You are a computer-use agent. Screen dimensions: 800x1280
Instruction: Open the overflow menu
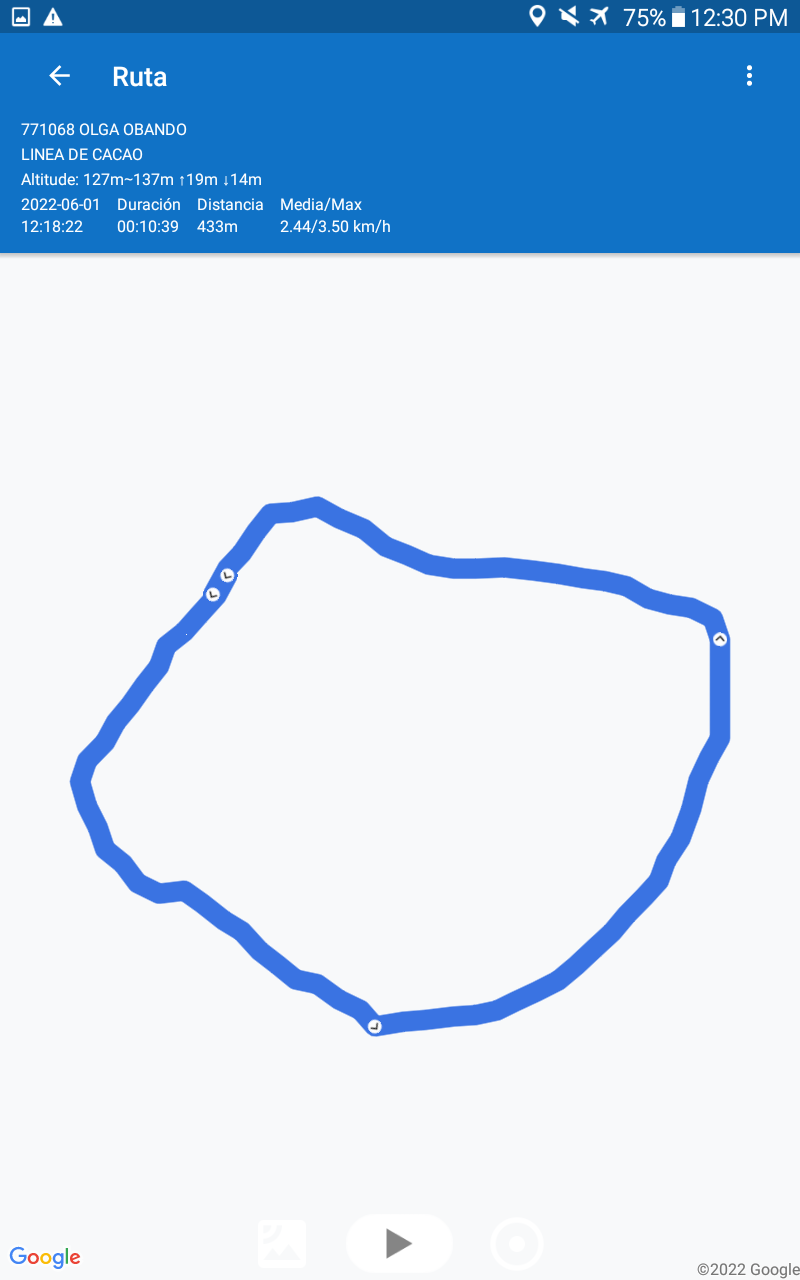(749, 76)
